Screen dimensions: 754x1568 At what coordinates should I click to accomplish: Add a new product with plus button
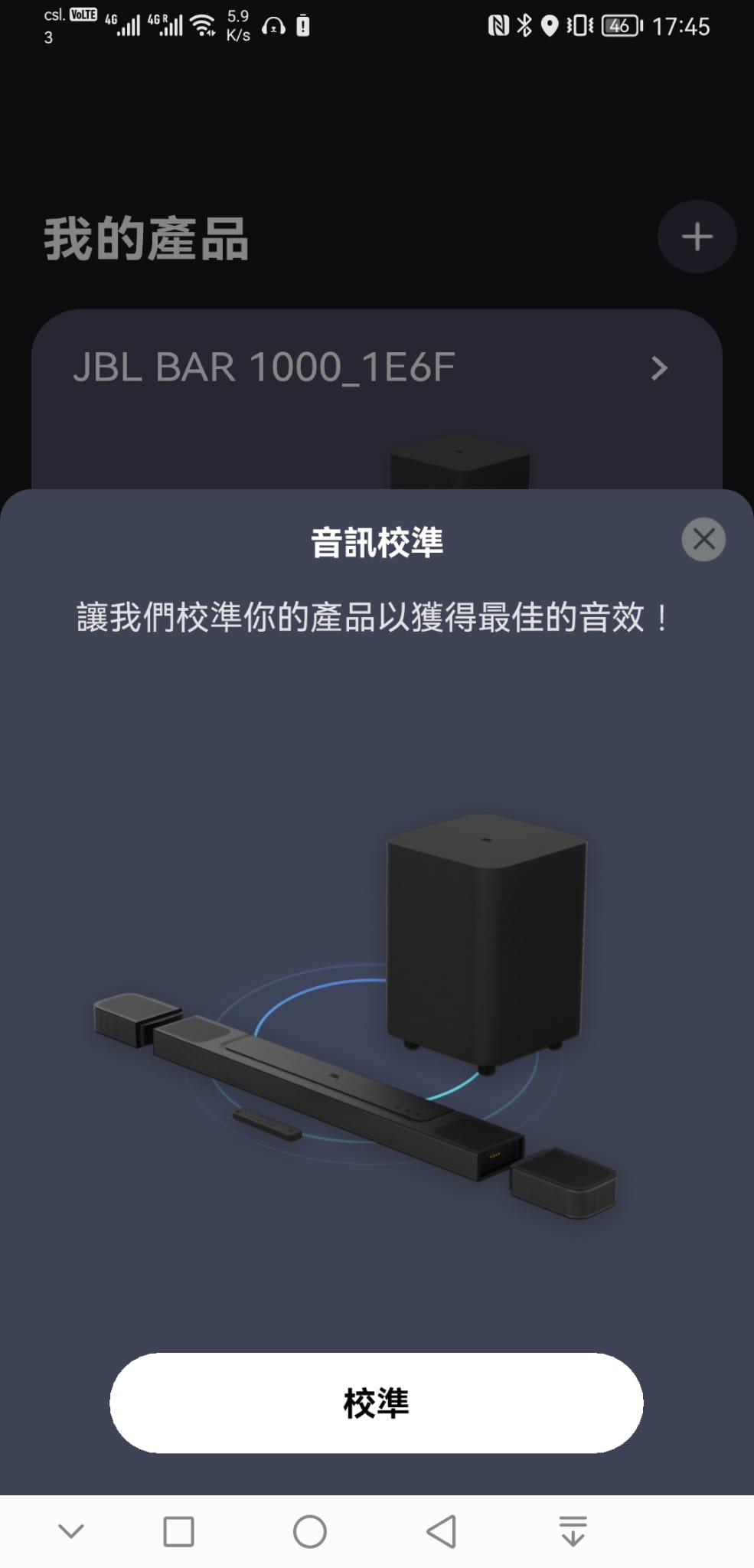coord(697,237)
